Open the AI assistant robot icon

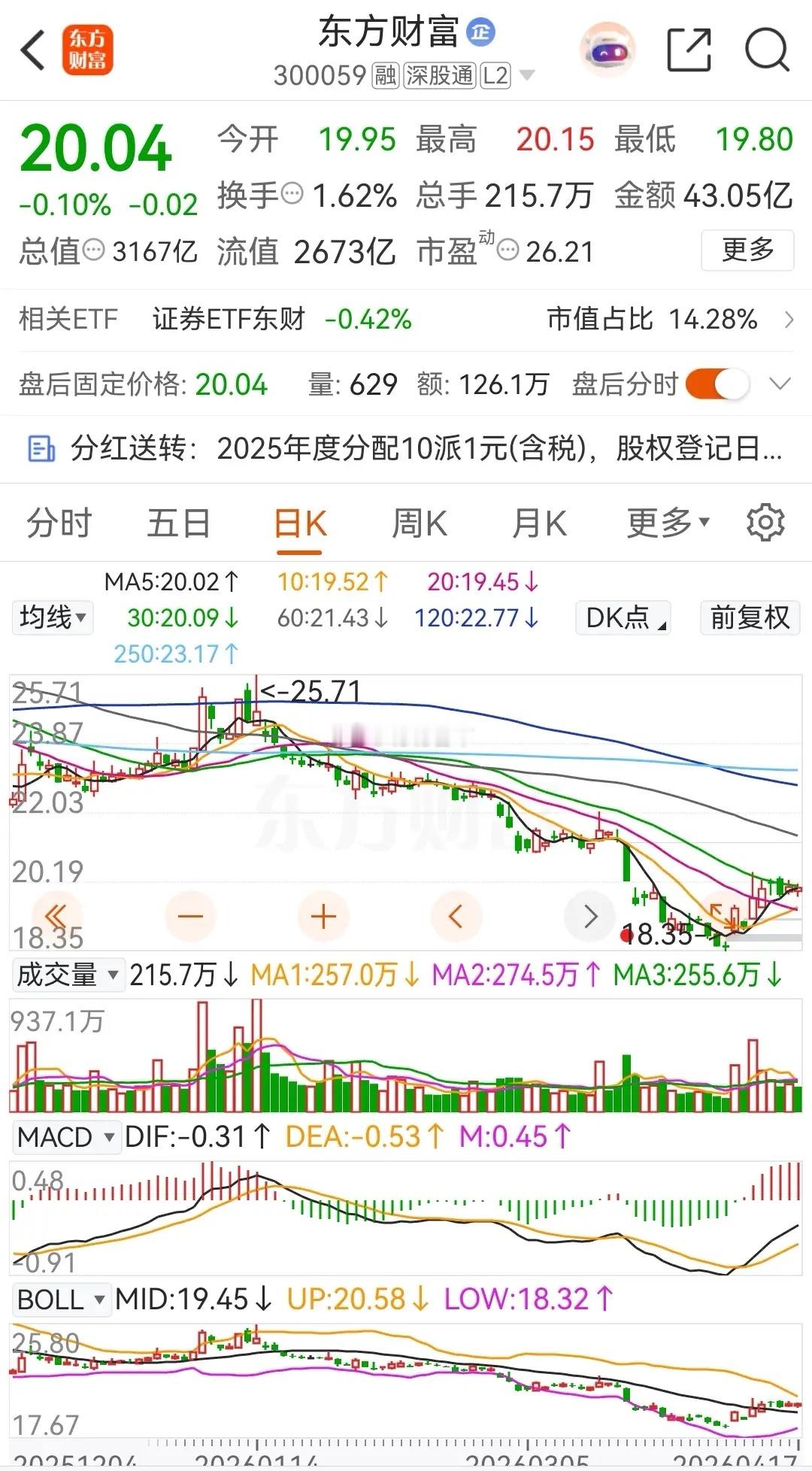(x=607, y=50)
